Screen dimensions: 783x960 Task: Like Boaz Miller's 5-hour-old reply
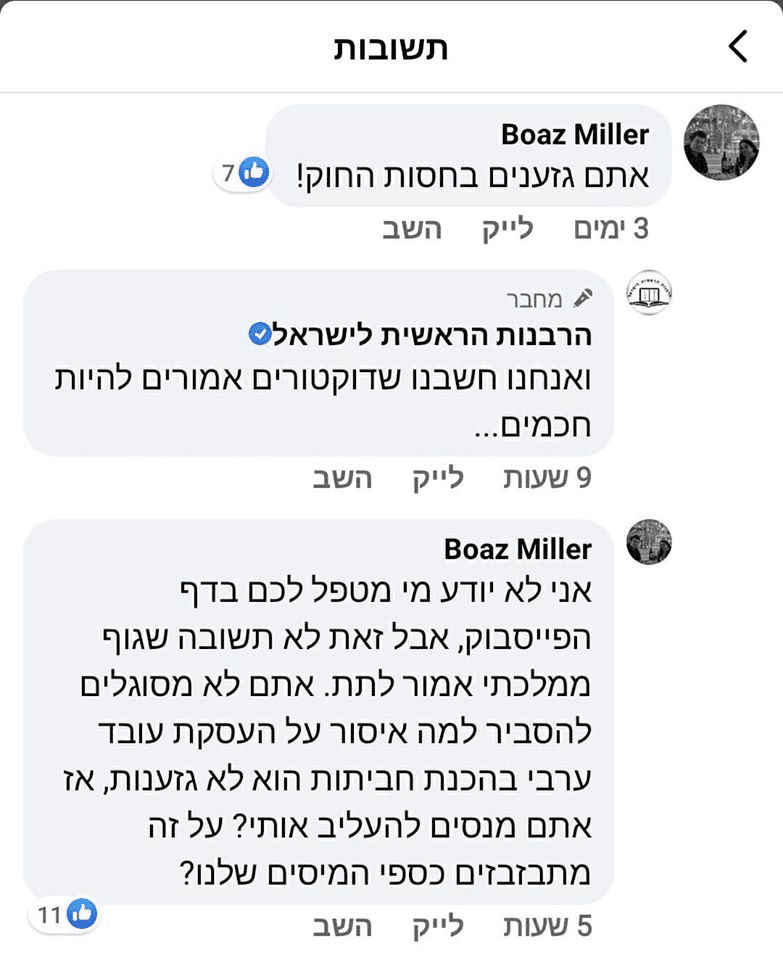[x=438, y=927]
